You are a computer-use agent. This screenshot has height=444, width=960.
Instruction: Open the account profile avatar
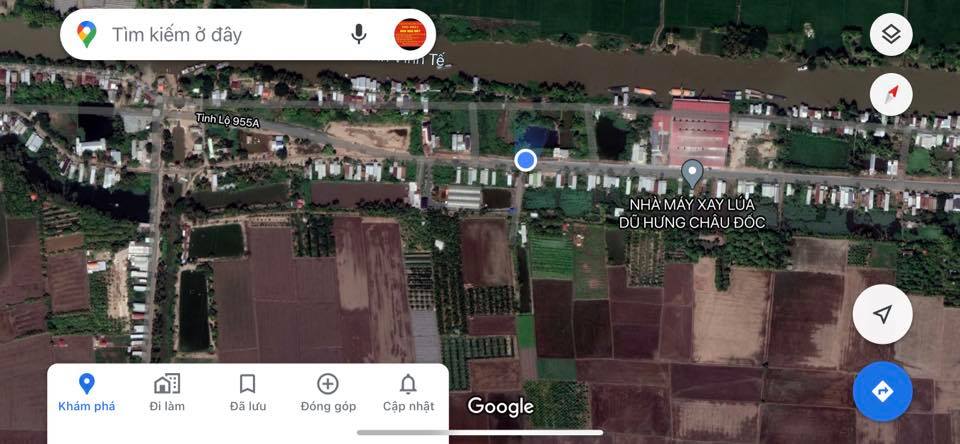[409, 35]
